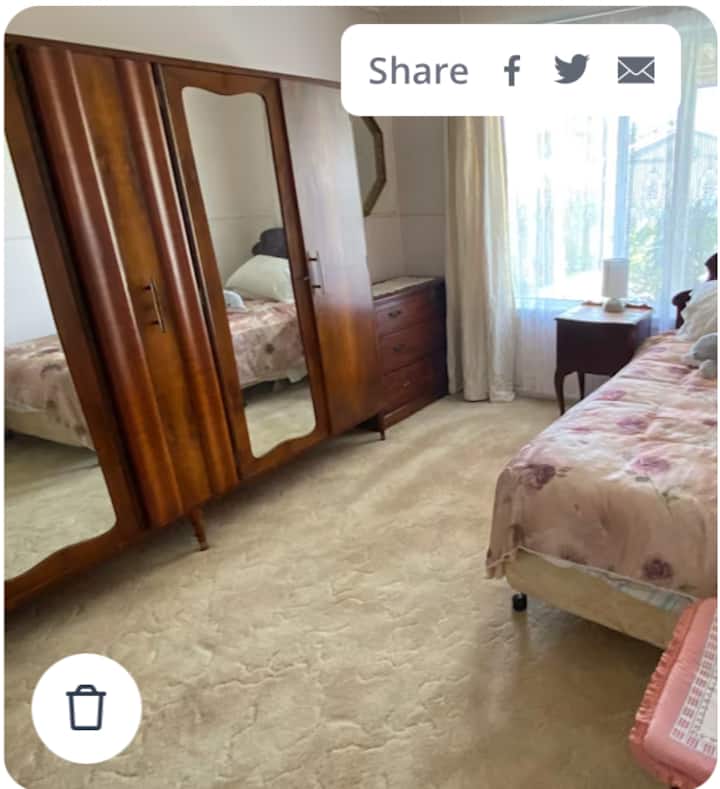Share the photo on Twitter

pos(572,70)
